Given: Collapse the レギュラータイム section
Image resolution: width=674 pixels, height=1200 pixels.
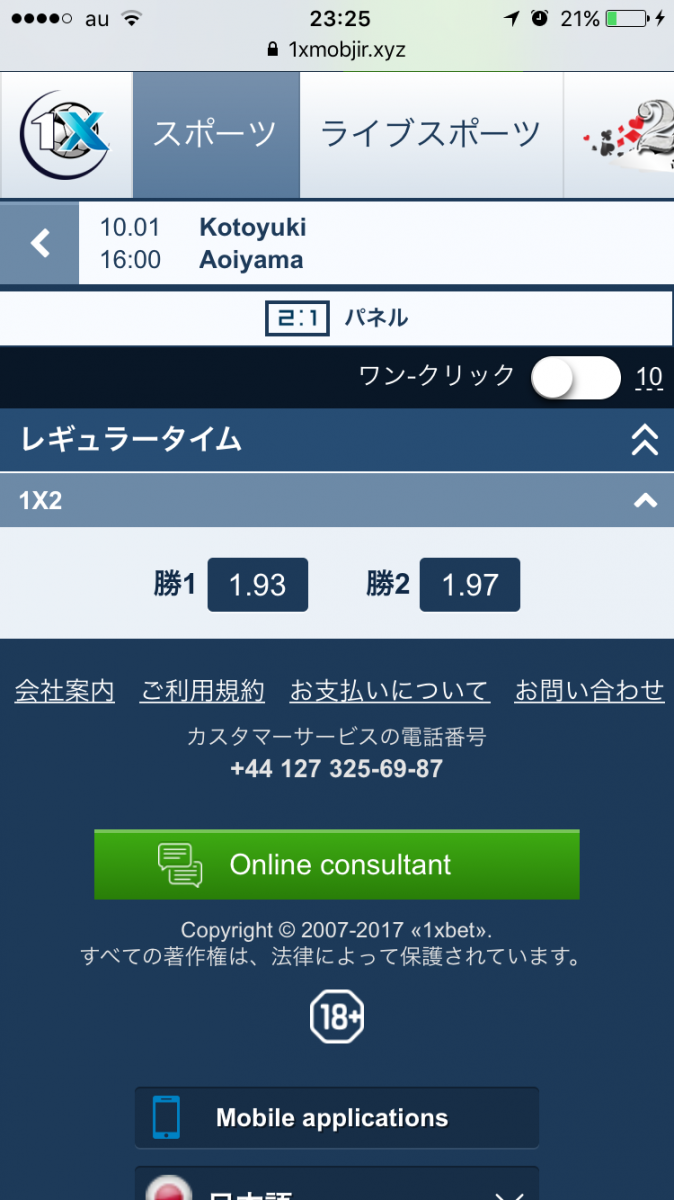Looking at the screenshot, I should 645,440.
